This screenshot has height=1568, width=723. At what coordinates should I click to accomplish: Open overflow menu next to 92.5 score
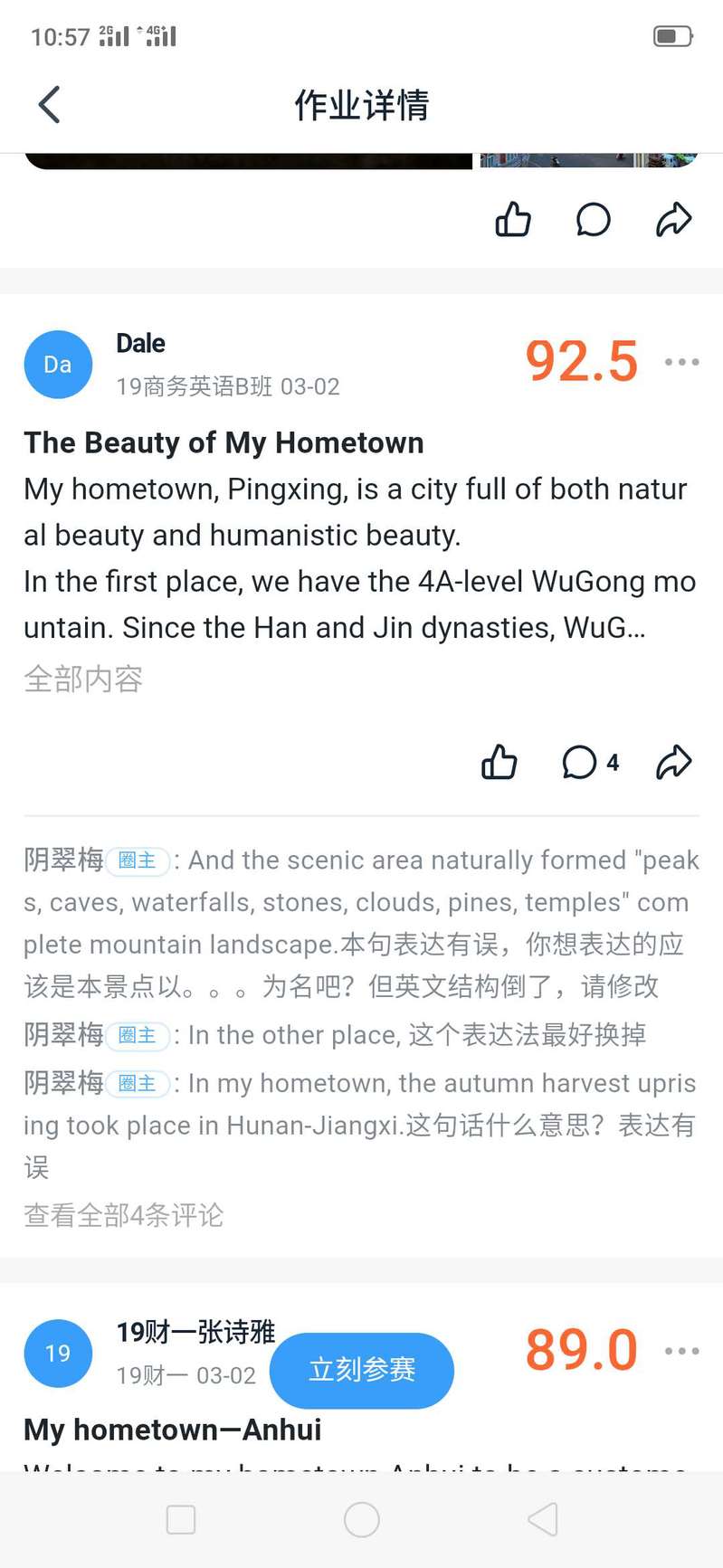681,362
